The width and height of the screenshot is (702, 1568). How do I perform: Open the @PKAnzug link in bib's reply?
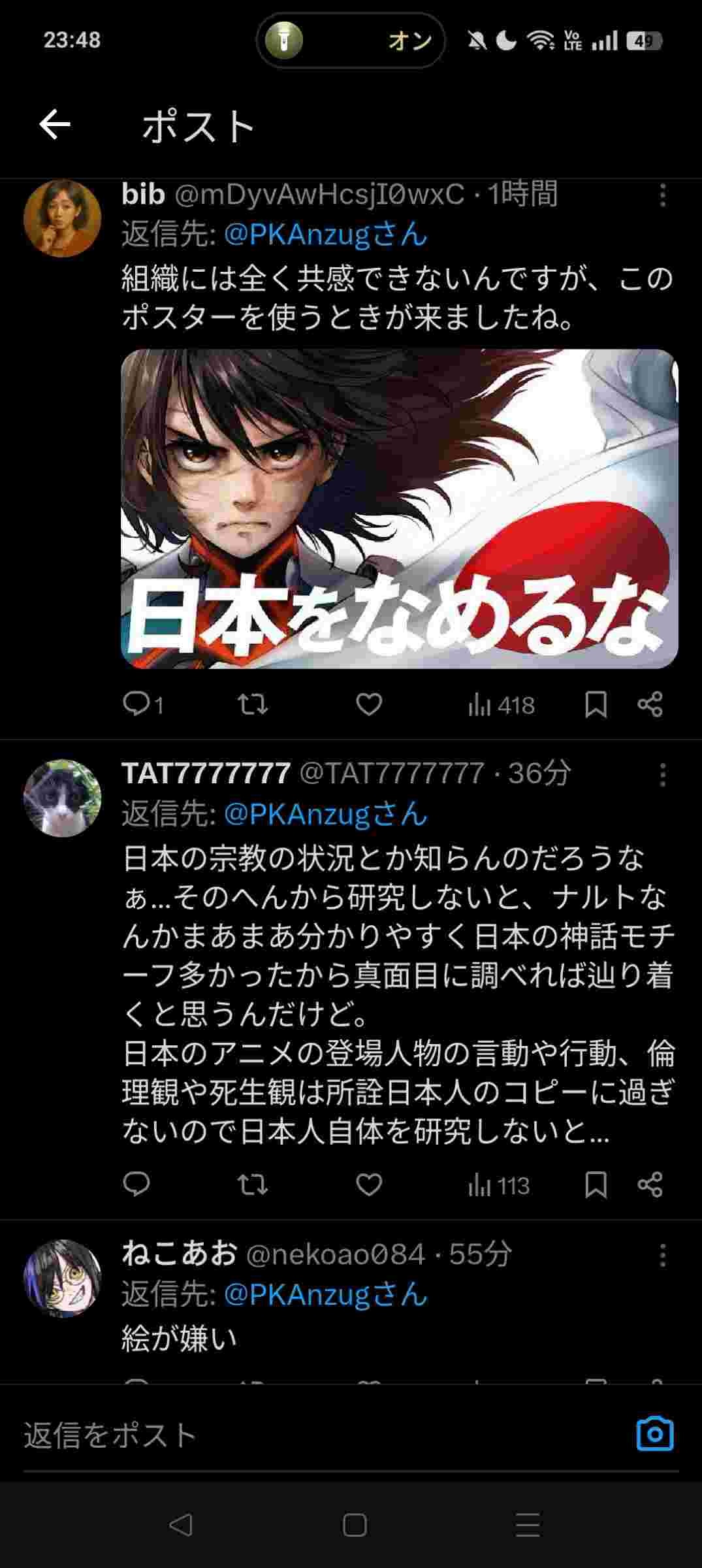click(x=325, y=235)
